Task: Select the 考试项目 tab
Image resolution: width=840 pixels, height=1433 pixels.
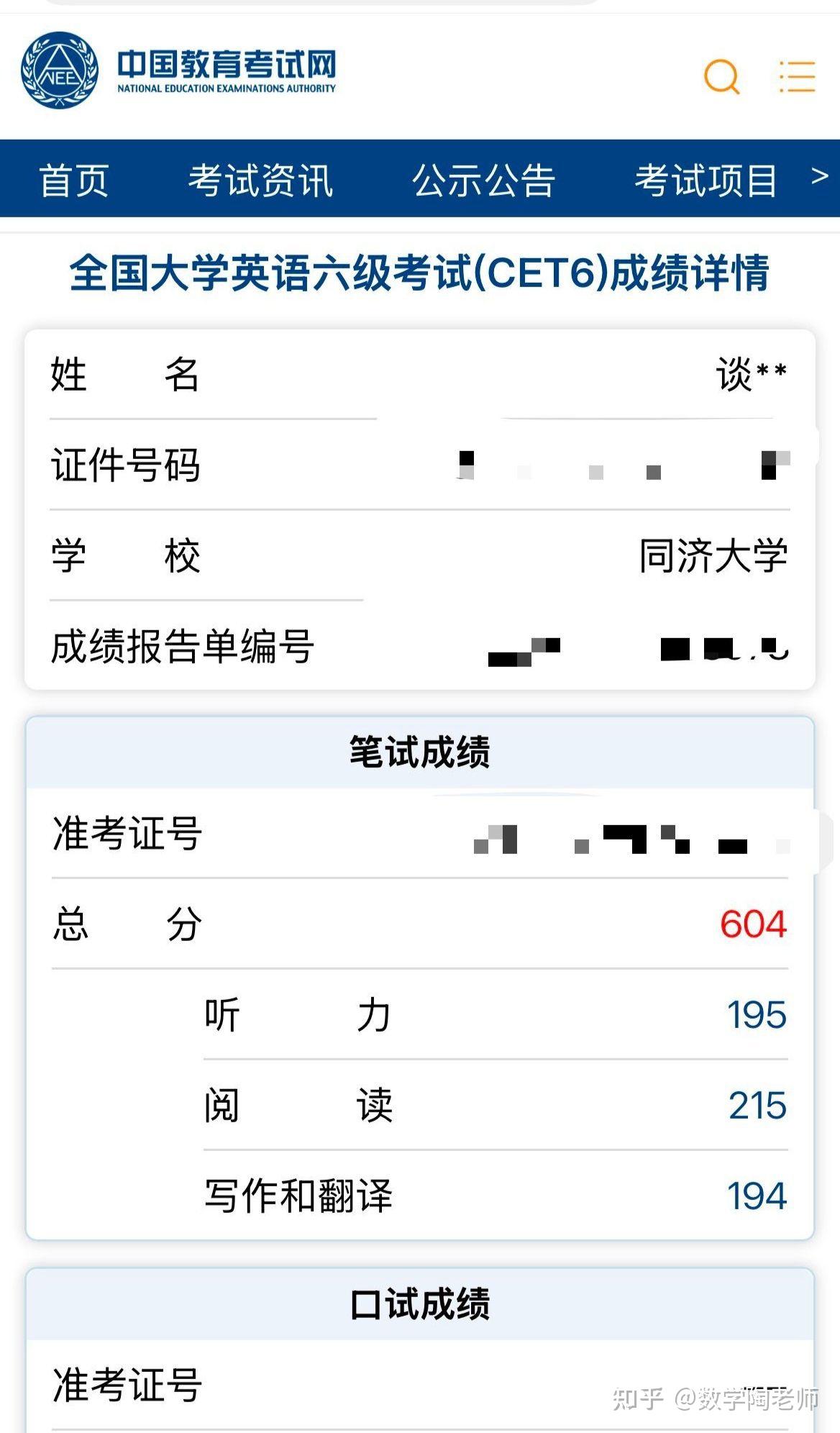Action: coord(706,180)
